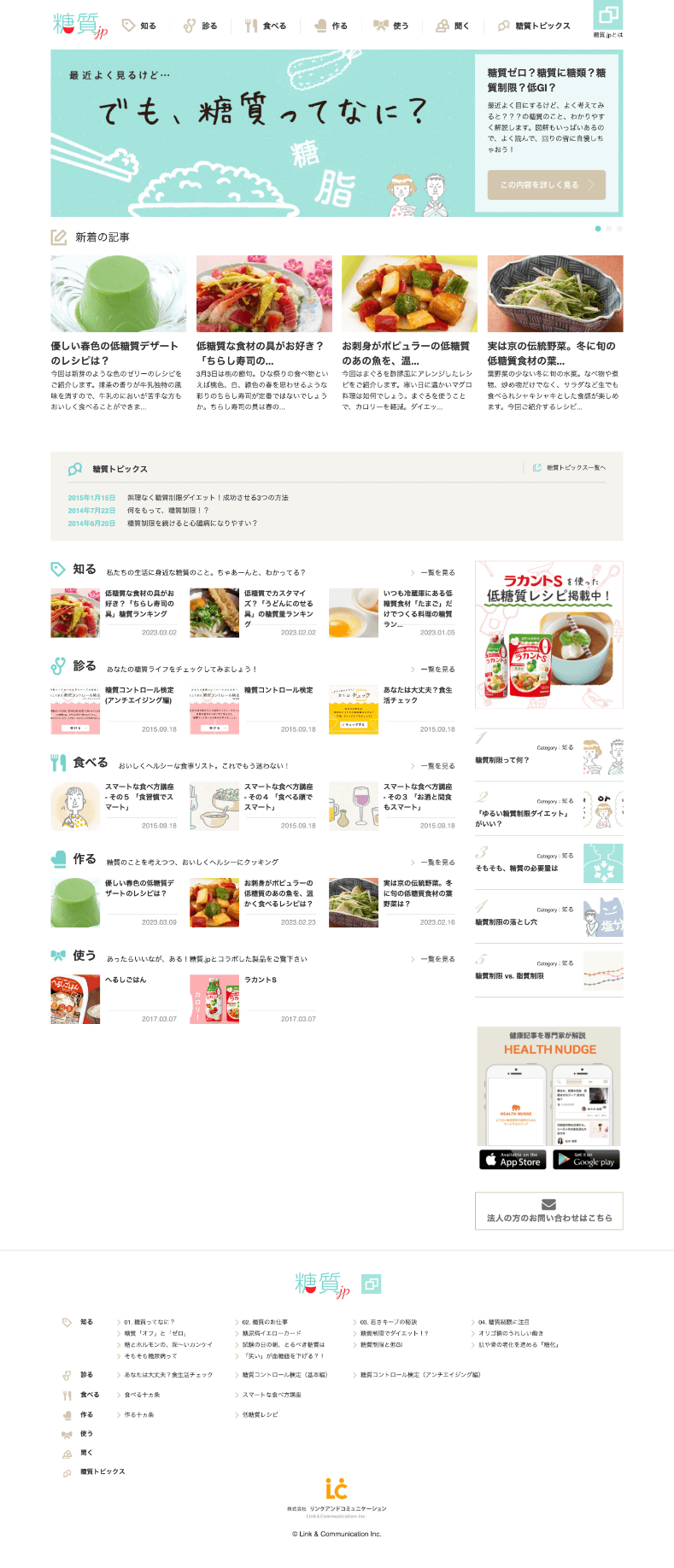
Task: Open 法人の方のお問い合わせはこちら
Action: pos(548,1211)
